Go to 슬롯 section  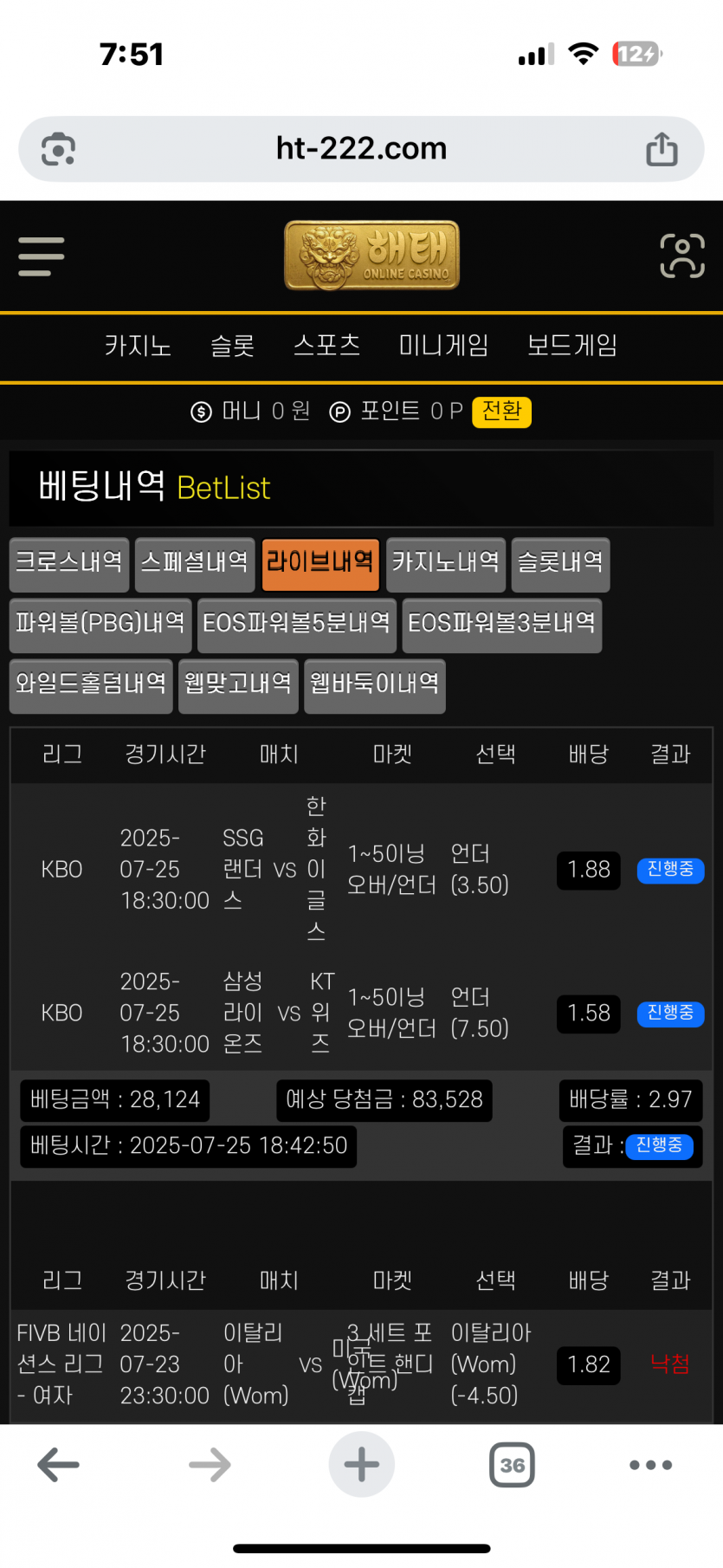coord(232,346)
